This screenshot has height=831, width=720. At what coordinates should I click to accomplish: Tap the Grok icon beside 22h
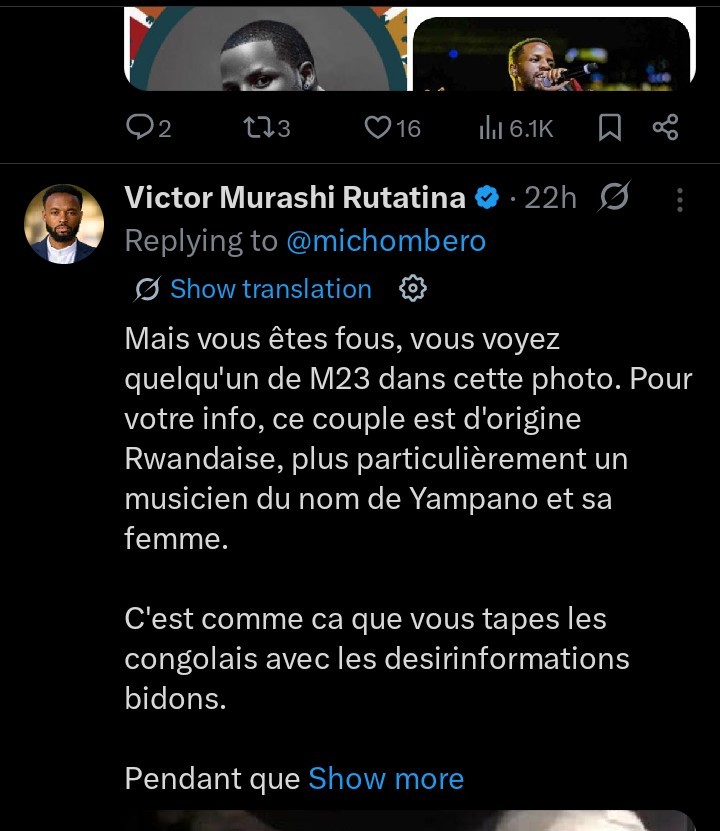[612, 198]
